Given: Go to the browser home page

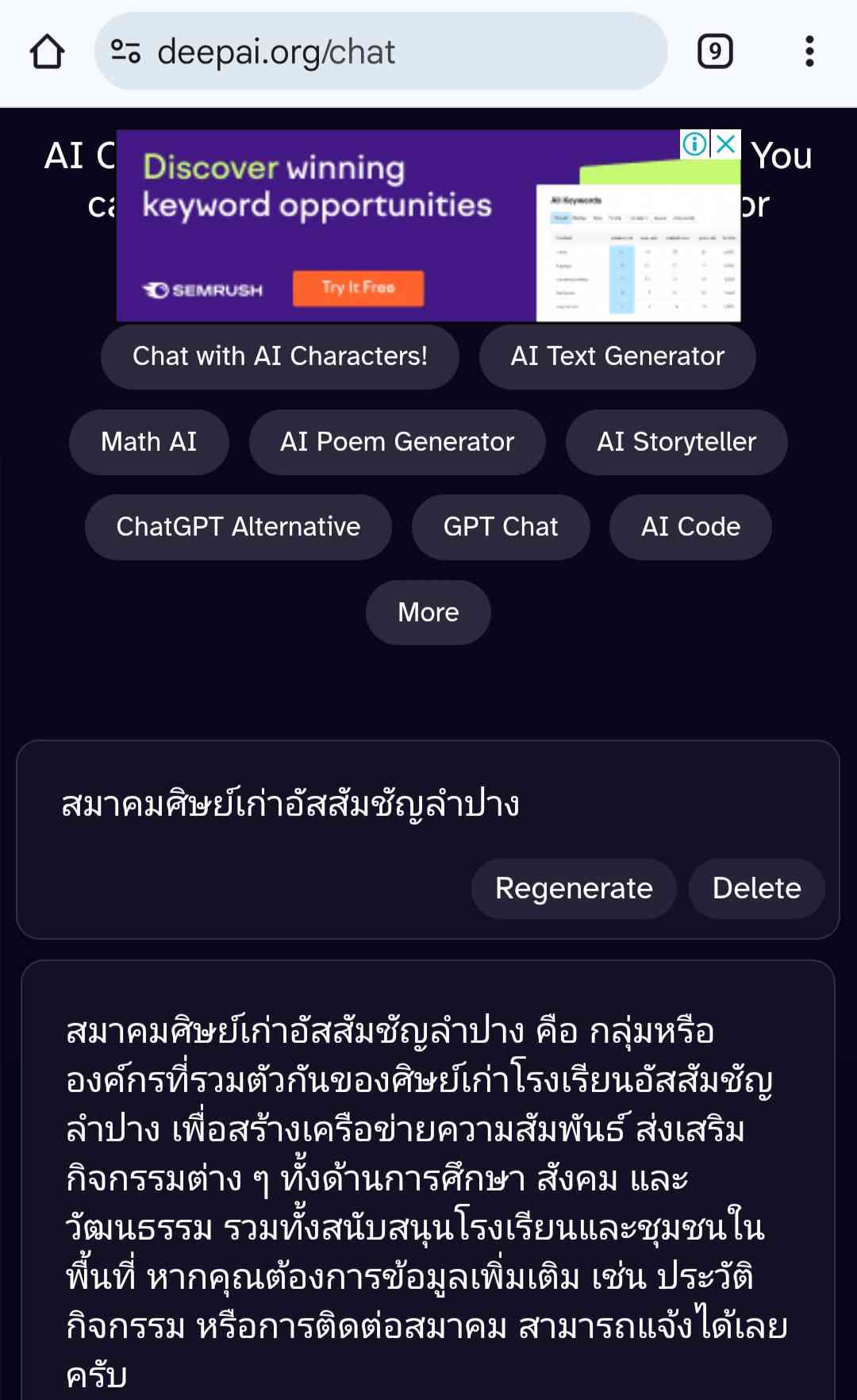Looking at the screenshot, I should tap(47, 52).
